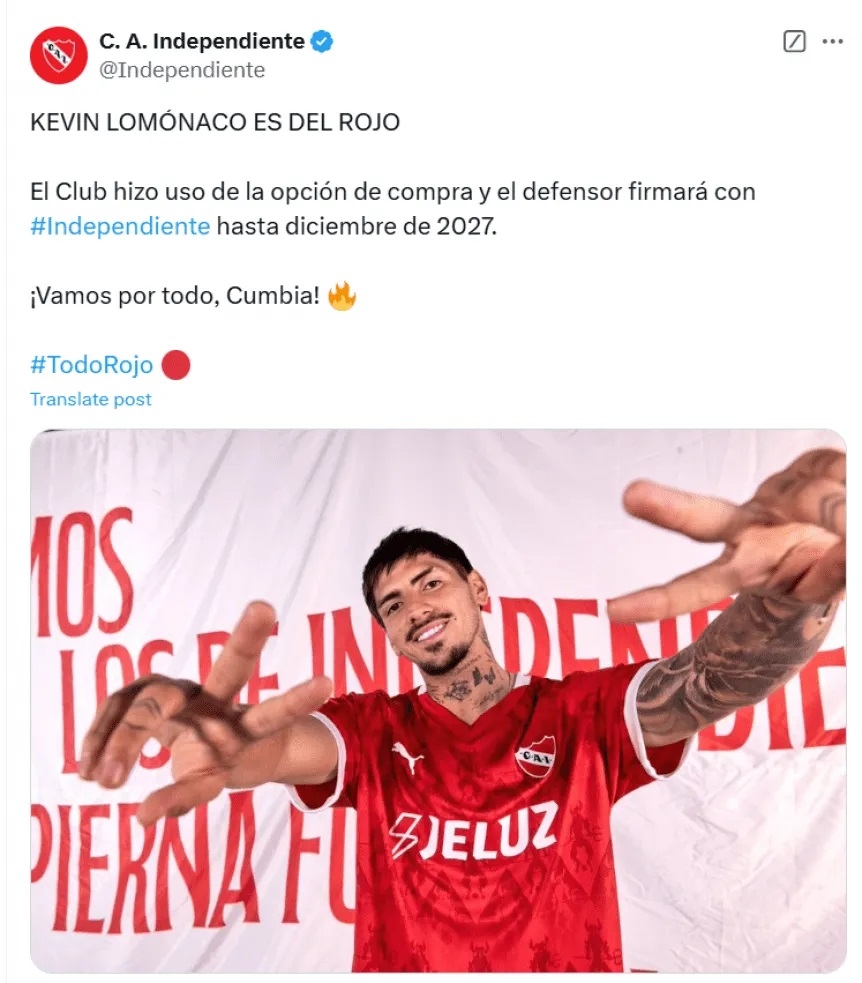This screenshot has height=983, width=862.
Task: Open the #Independiente hashtag
Action: coord(120,226)
